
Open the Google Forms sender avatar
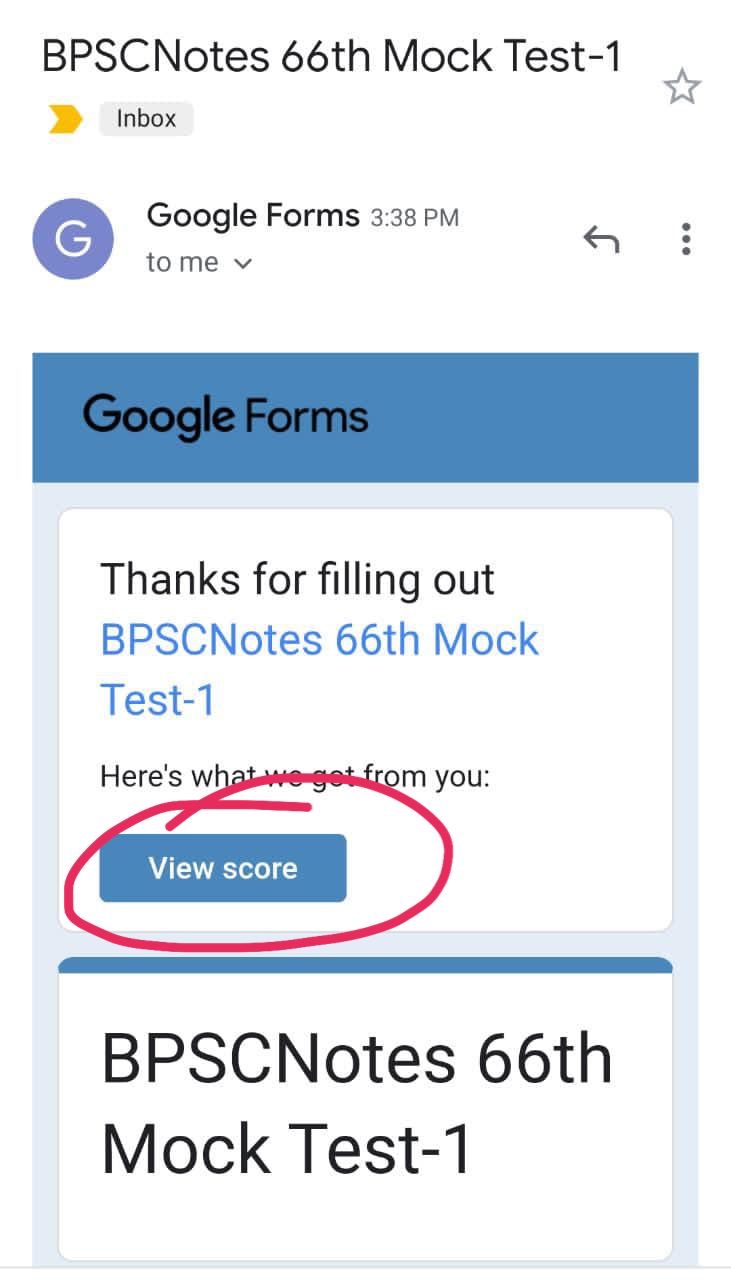[x=73, y=239]
